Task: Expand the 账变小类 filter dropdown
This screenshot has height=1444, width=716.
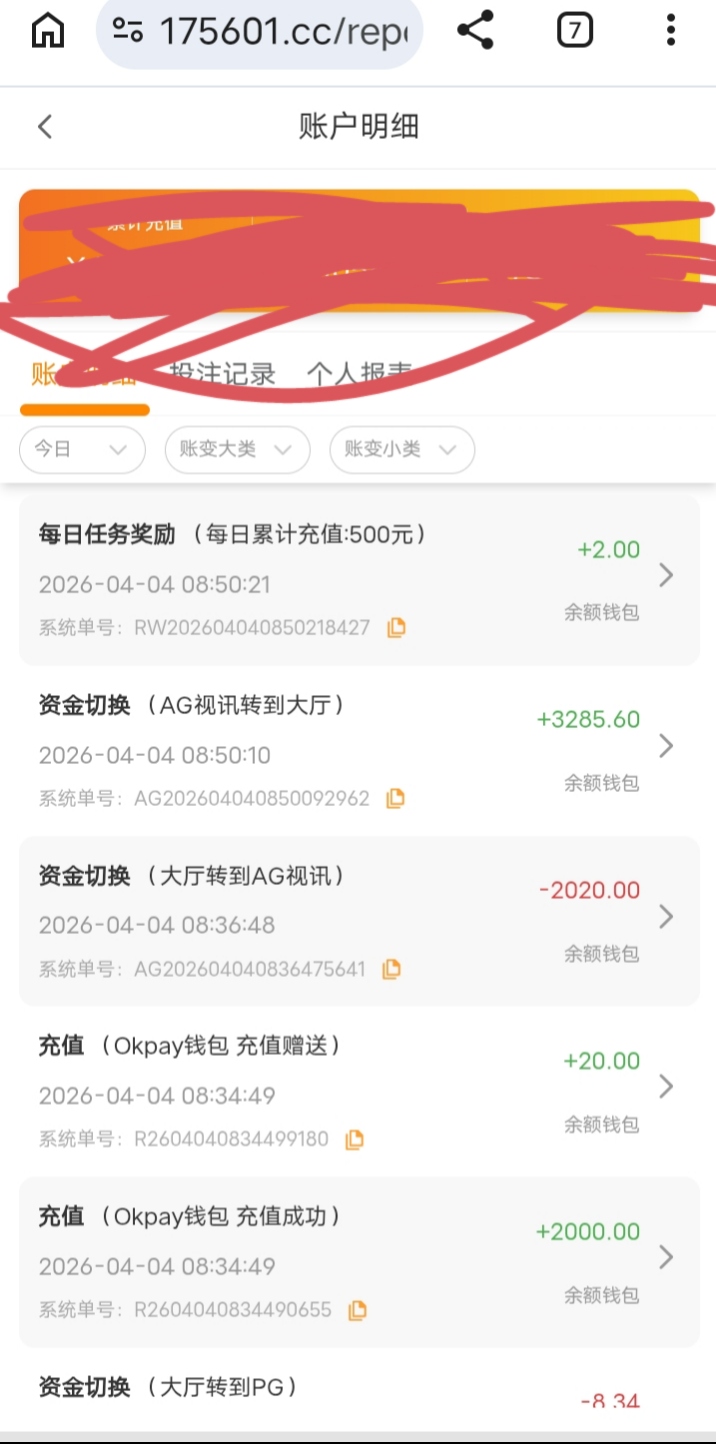Action: pos(402,450)
